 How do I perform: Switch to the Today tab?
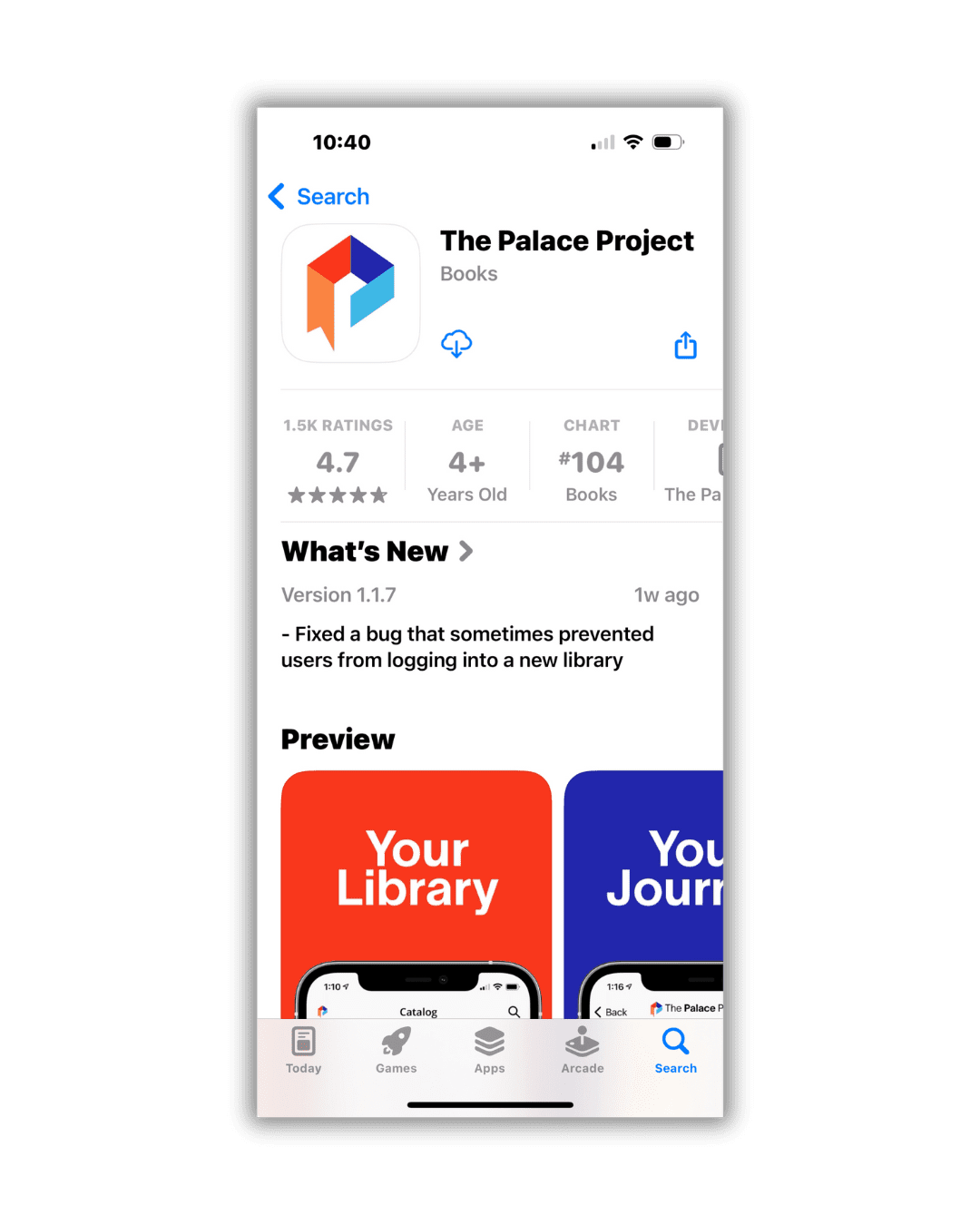(303, 1051)
